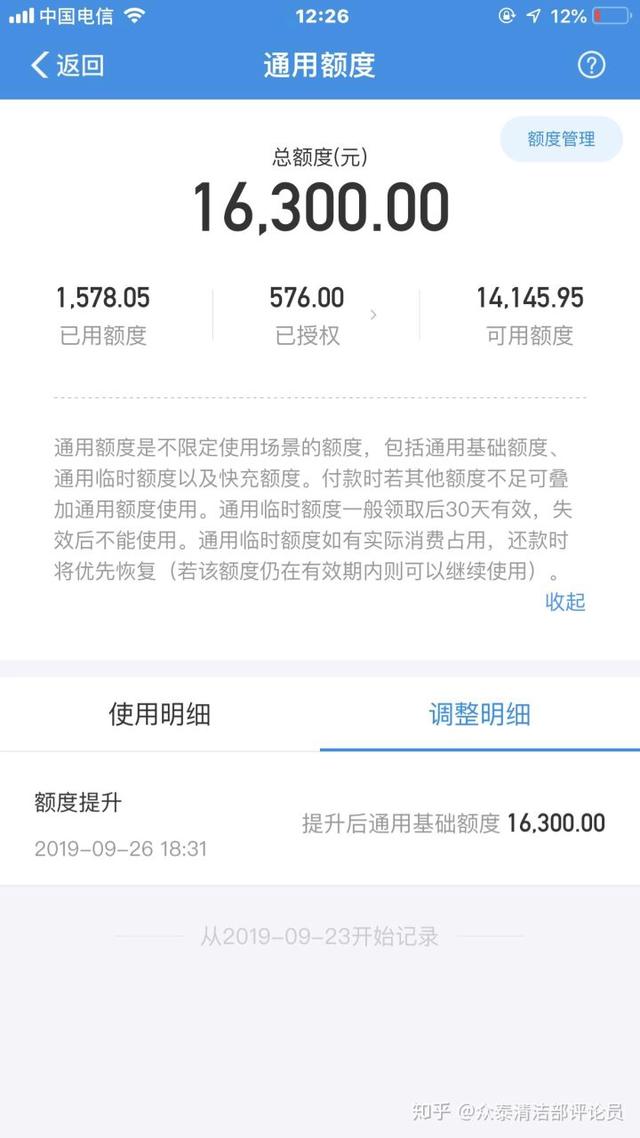640x1138 pixels.
Task: Collapse description with 收起 link
Action: click(x=564, y=601)
